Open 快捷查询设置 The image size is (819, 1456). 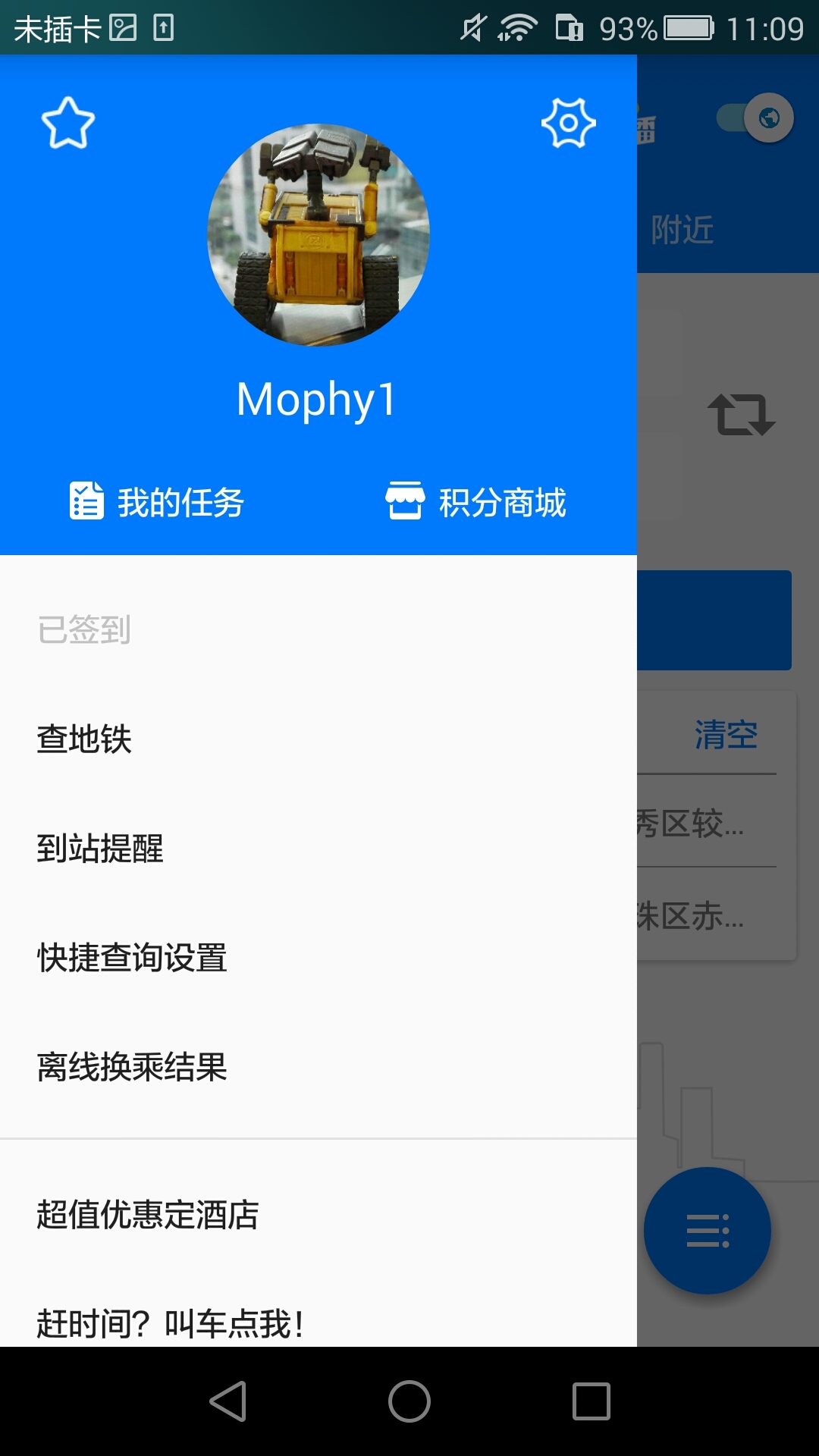tap(132, 958)
